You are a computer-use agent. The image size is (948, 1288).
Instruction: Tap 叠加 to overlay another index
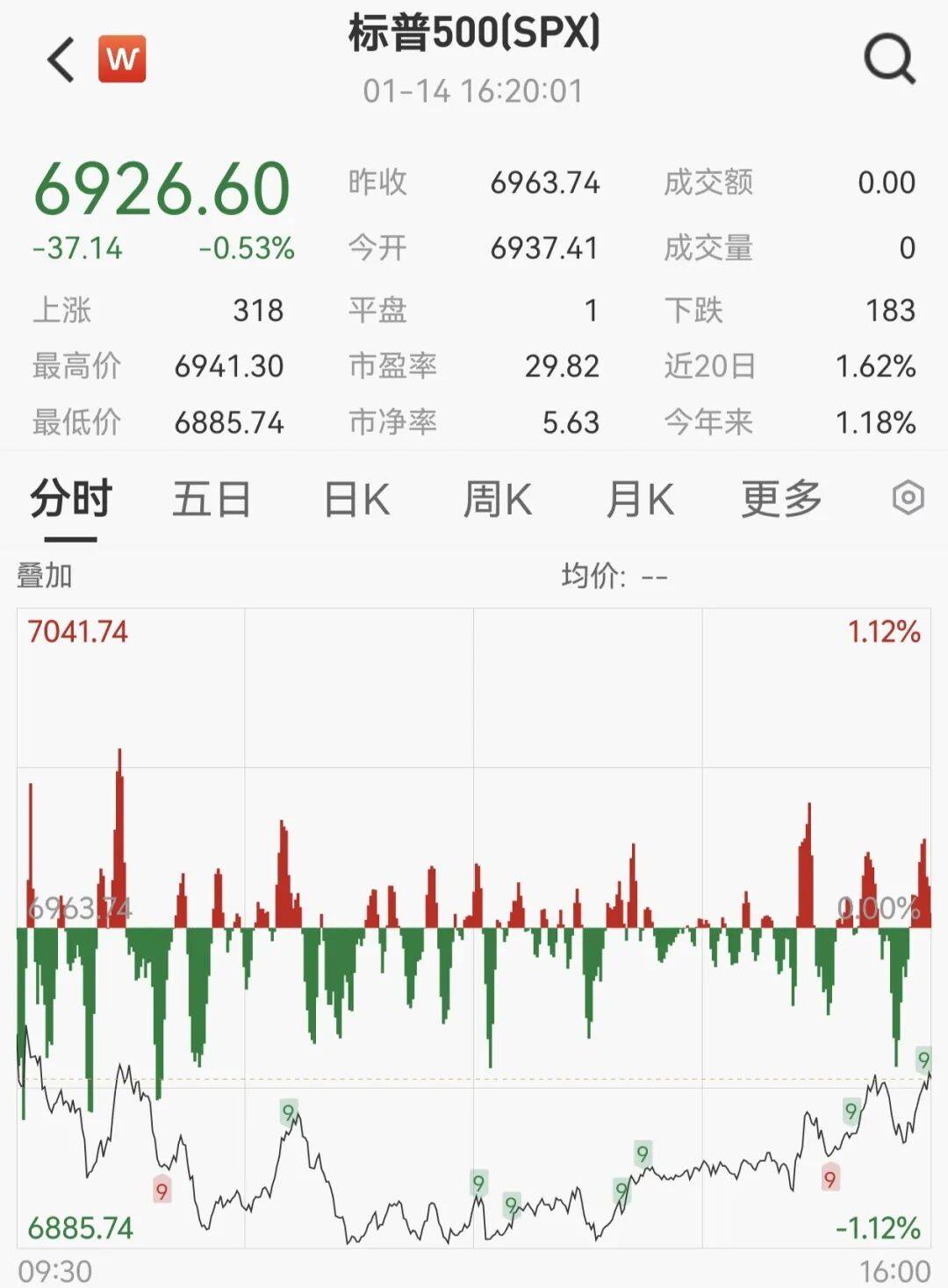point(45,576)
